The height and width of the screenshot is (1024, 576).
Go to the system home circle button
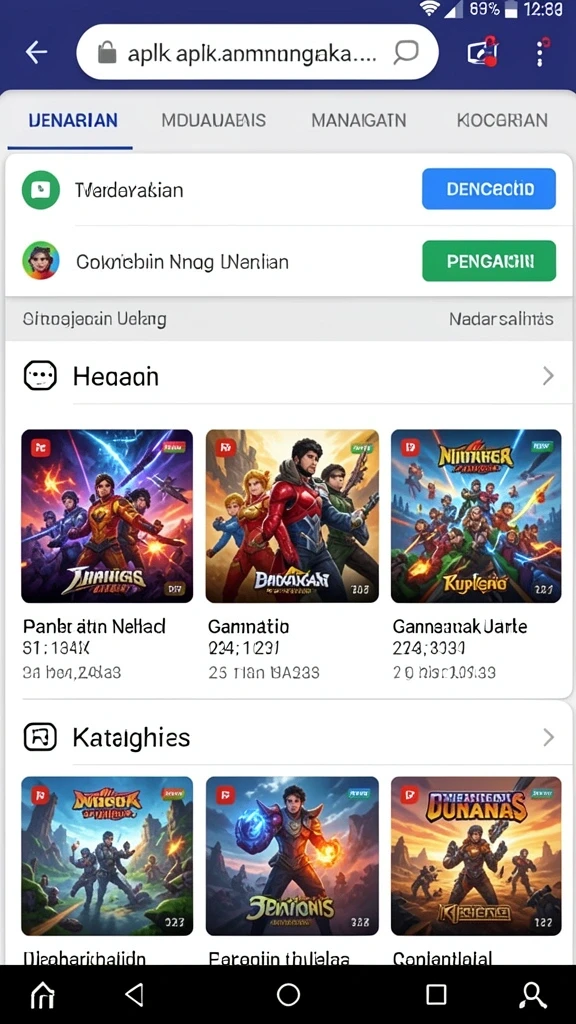pyautogui.click(x=288, y=995)
